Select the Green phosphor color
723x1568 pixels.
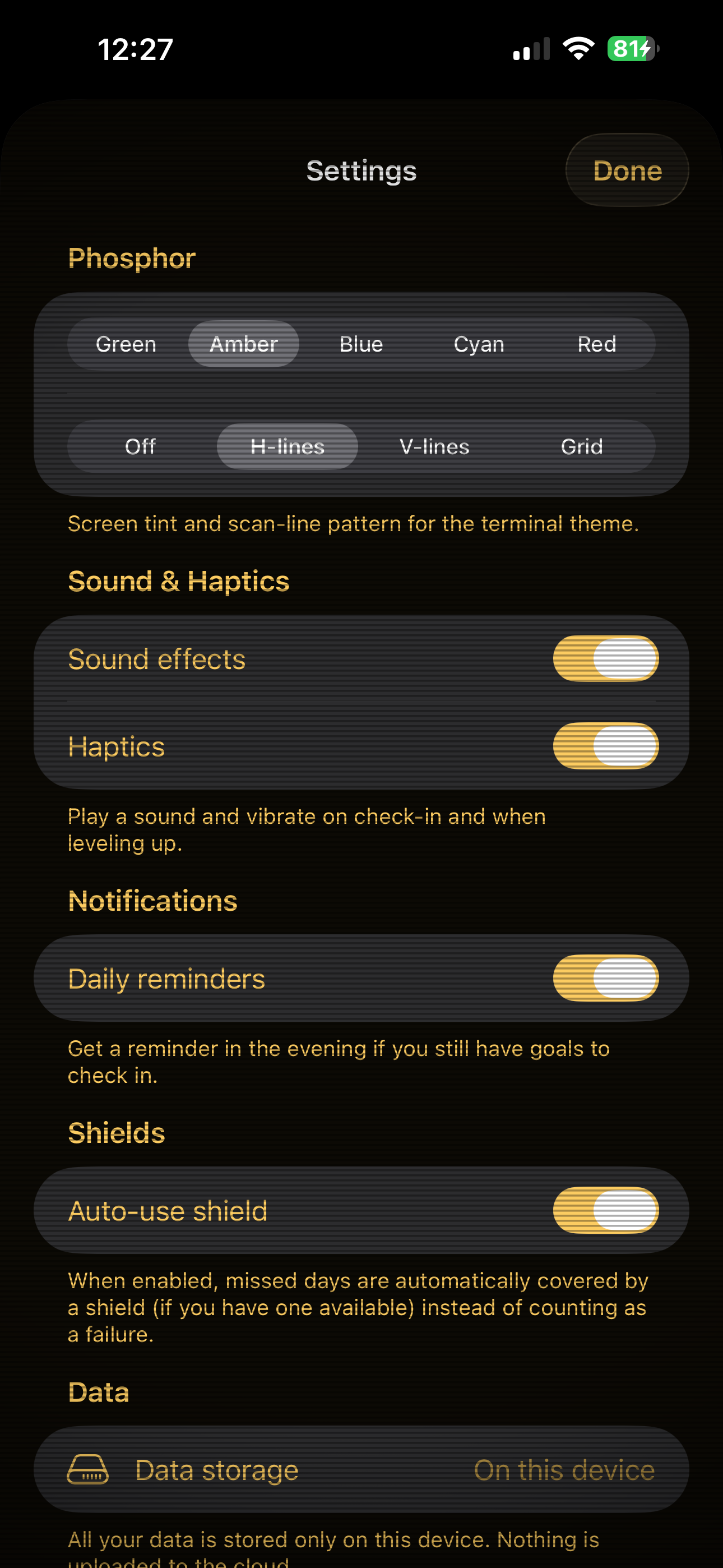tap(126, 344)
